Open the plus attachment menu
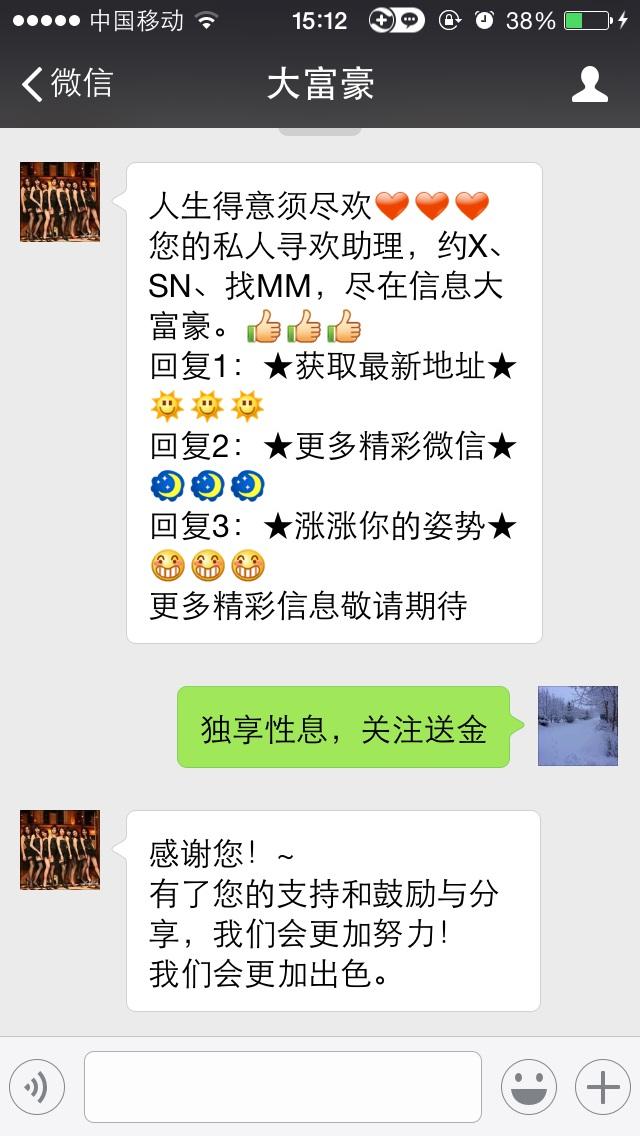 tap(602, 1087)
